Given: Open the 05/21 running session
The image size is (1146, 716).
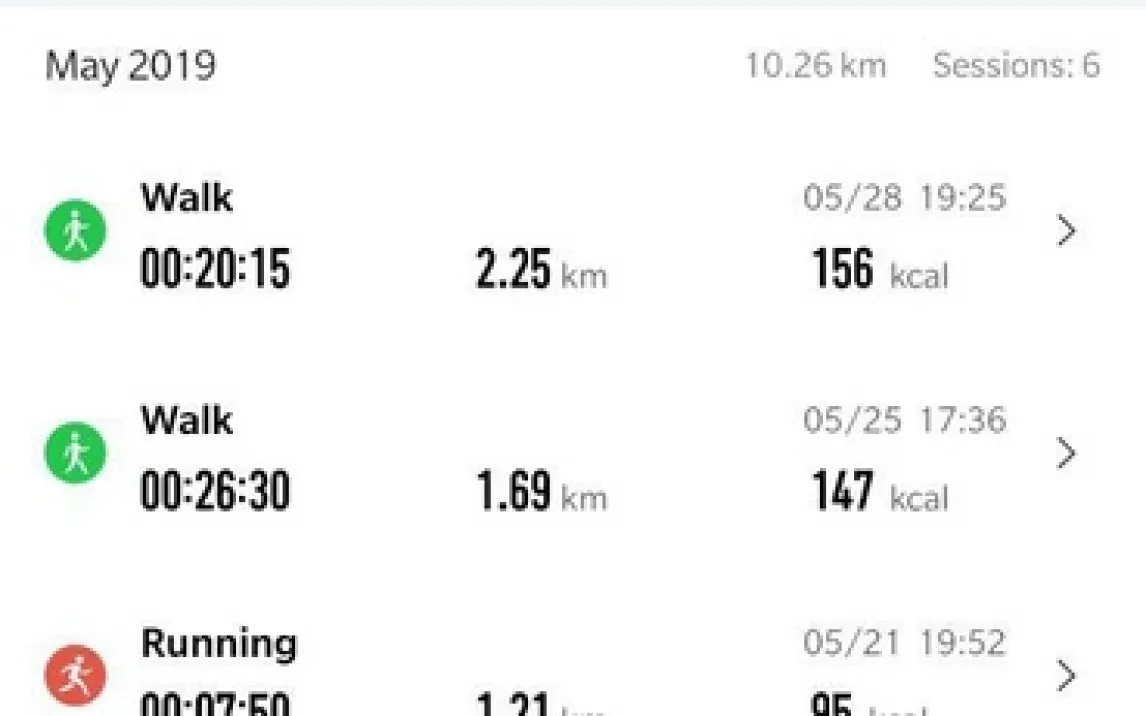Looking at the screenshot, I should (1066, 675).
